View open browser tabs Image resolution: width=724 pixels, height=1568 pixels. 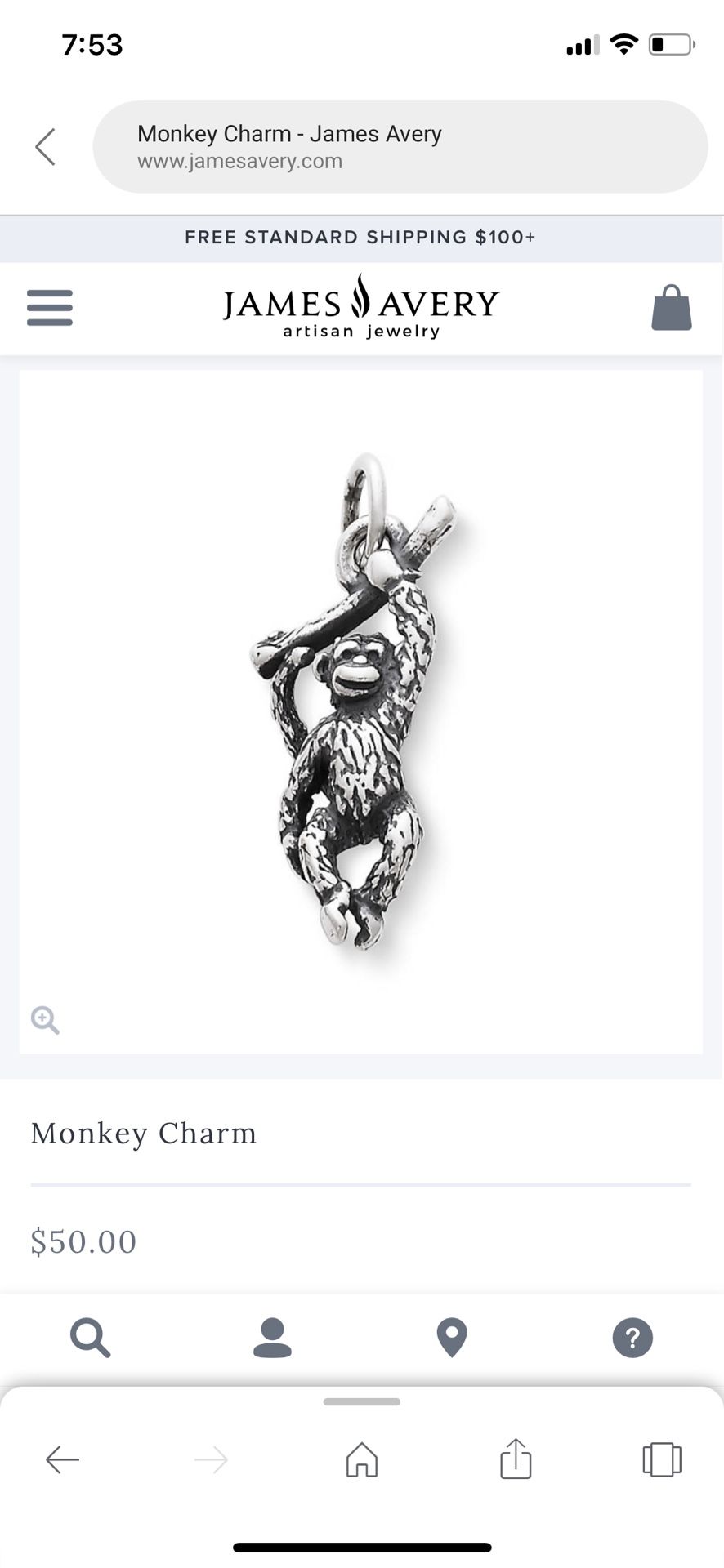(662, 1459)
